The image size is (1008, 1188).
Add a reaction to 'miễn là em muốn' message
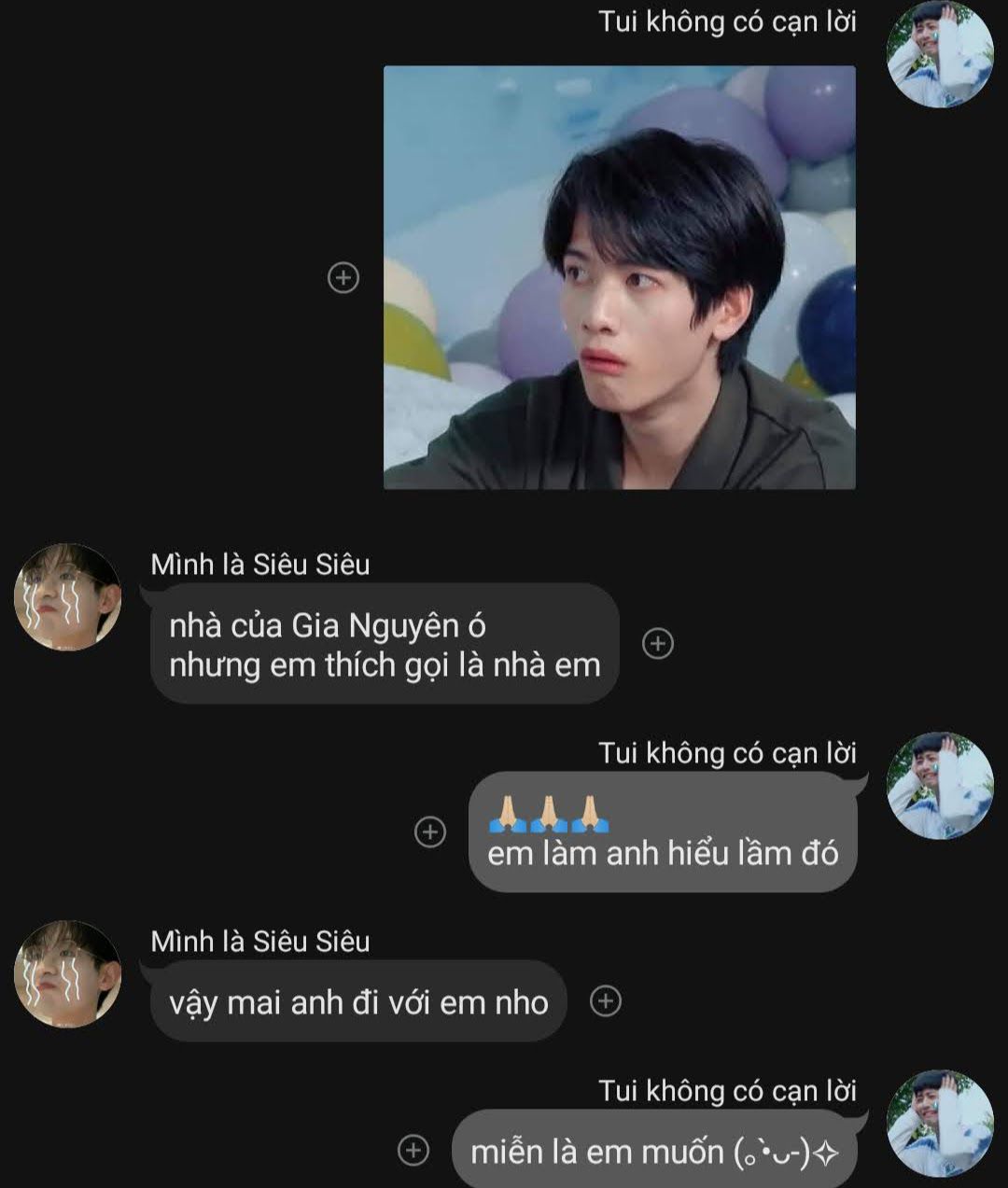coord(413,1151)
